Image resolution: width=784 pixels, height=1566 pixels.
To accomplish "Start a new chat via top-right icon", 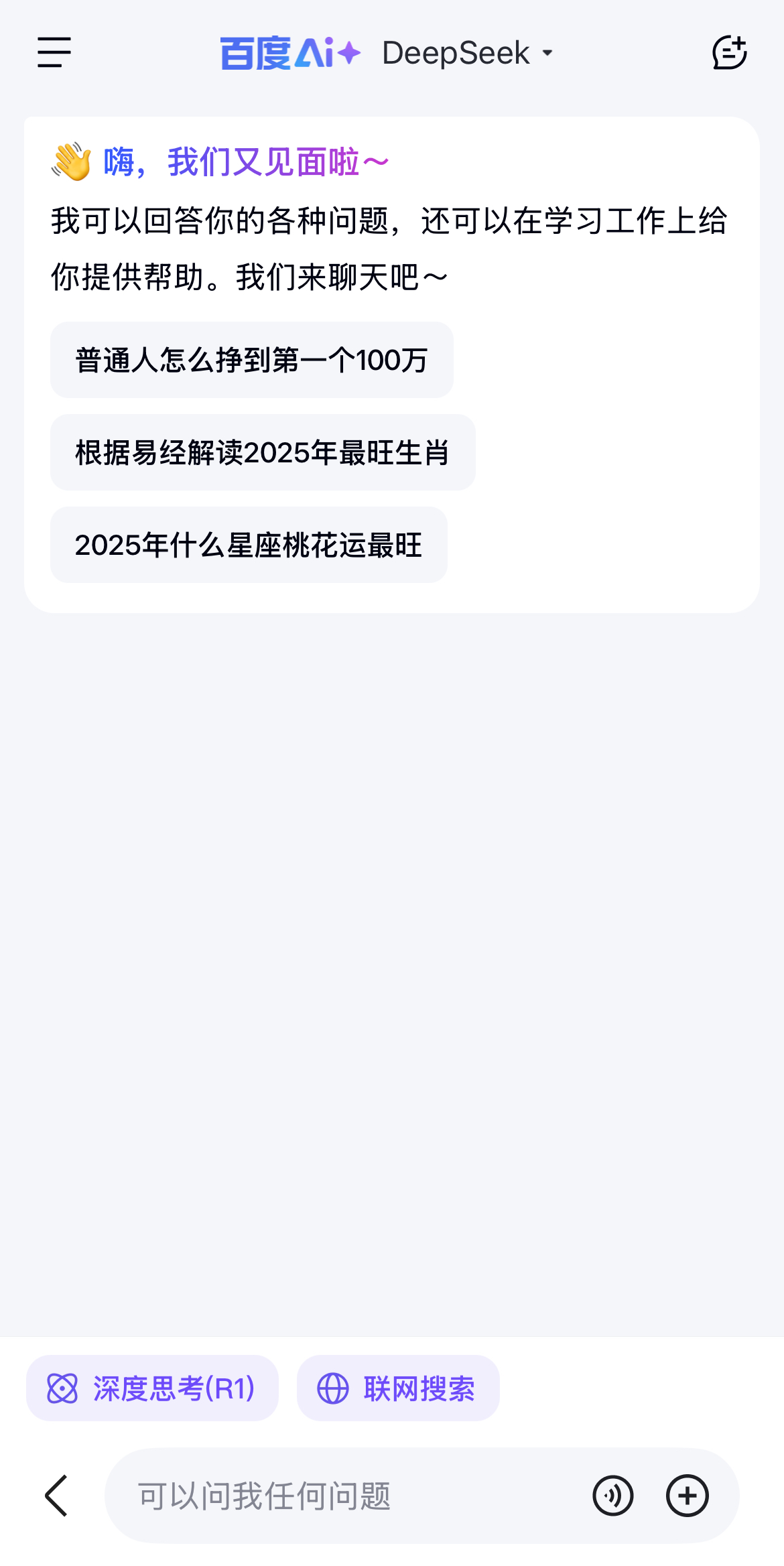I will (x=730, y=52).
